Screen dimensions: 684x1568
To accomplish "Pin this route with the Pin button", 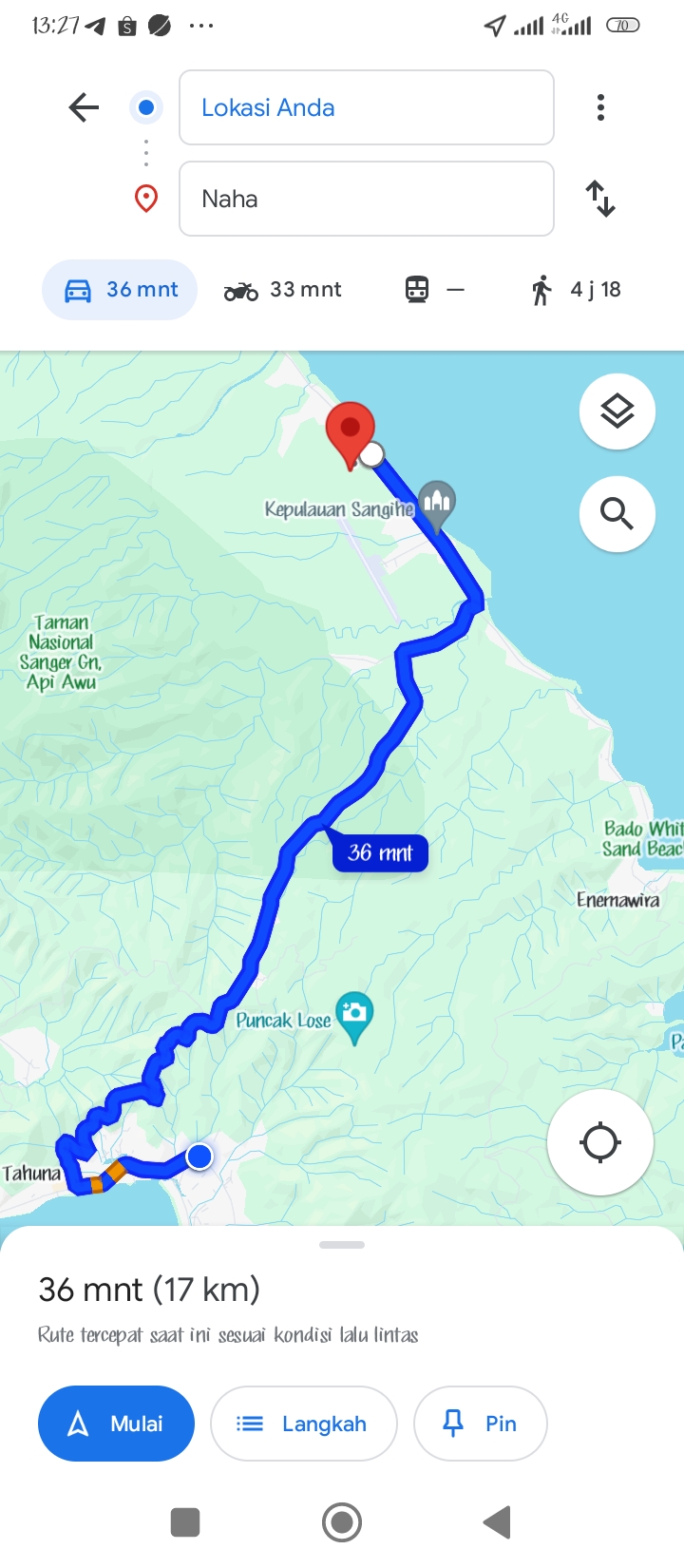I will [x=481, y=1424].
